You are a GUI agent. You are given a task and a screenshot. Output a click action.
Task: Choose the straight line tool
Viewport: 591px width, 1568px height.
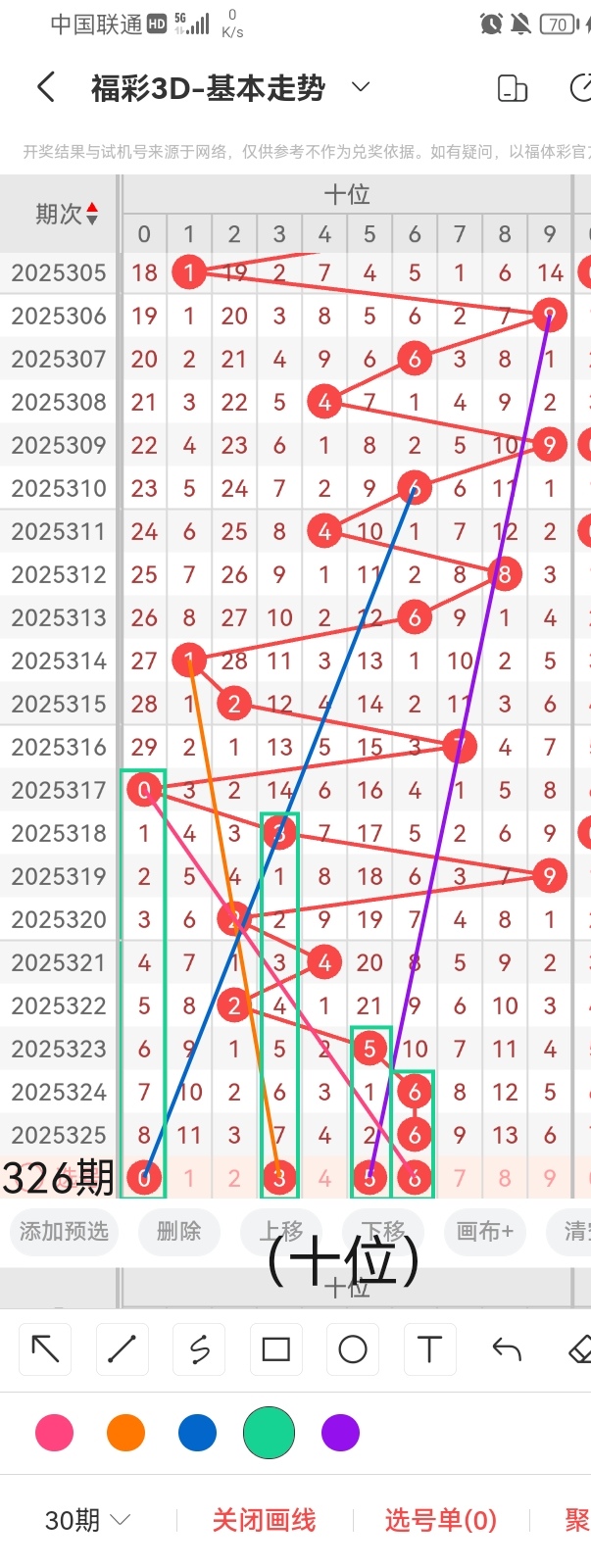[x=122, y=1349]
